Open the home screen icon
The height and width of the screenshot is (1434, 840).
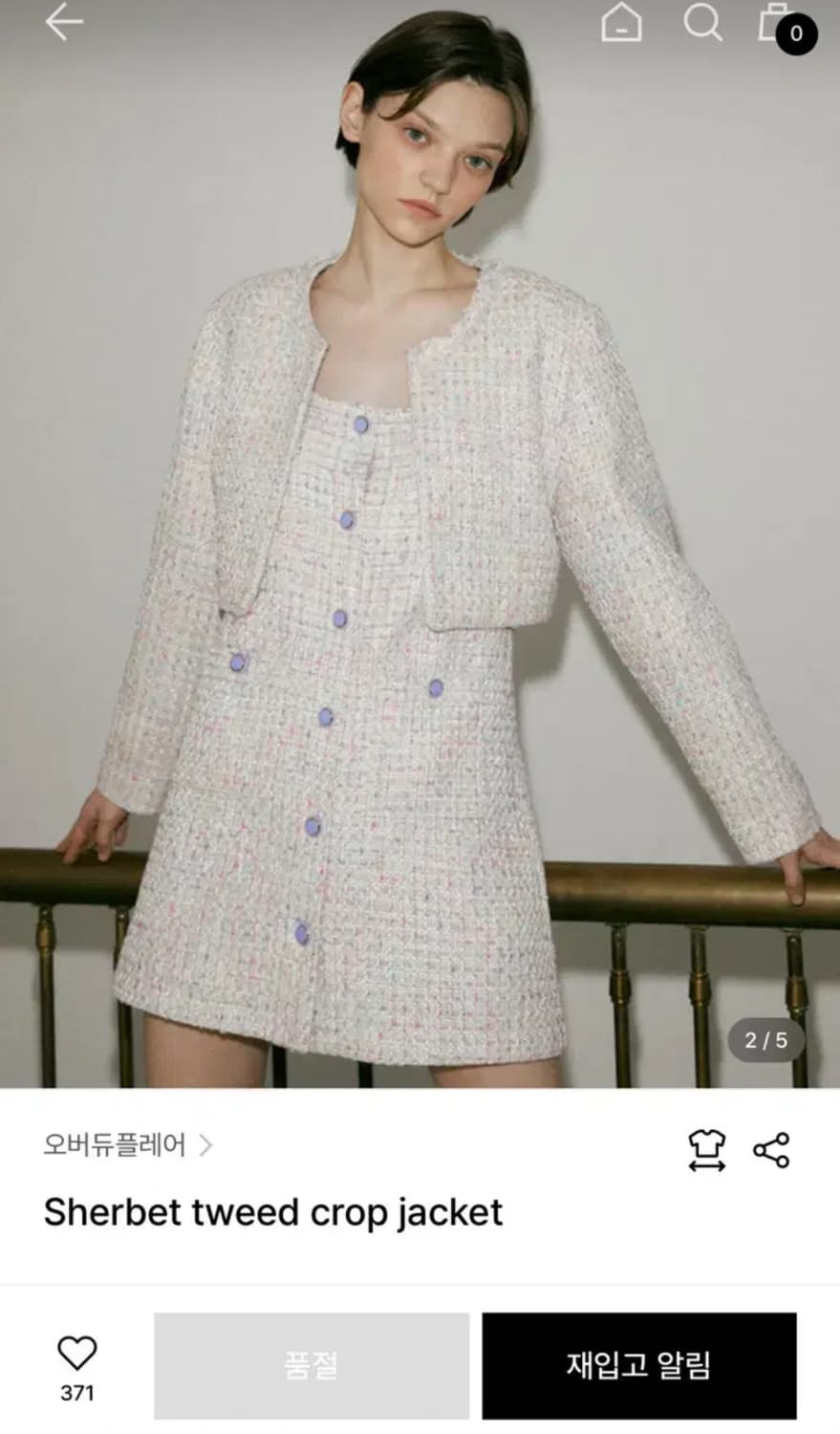tap(622, 26)
